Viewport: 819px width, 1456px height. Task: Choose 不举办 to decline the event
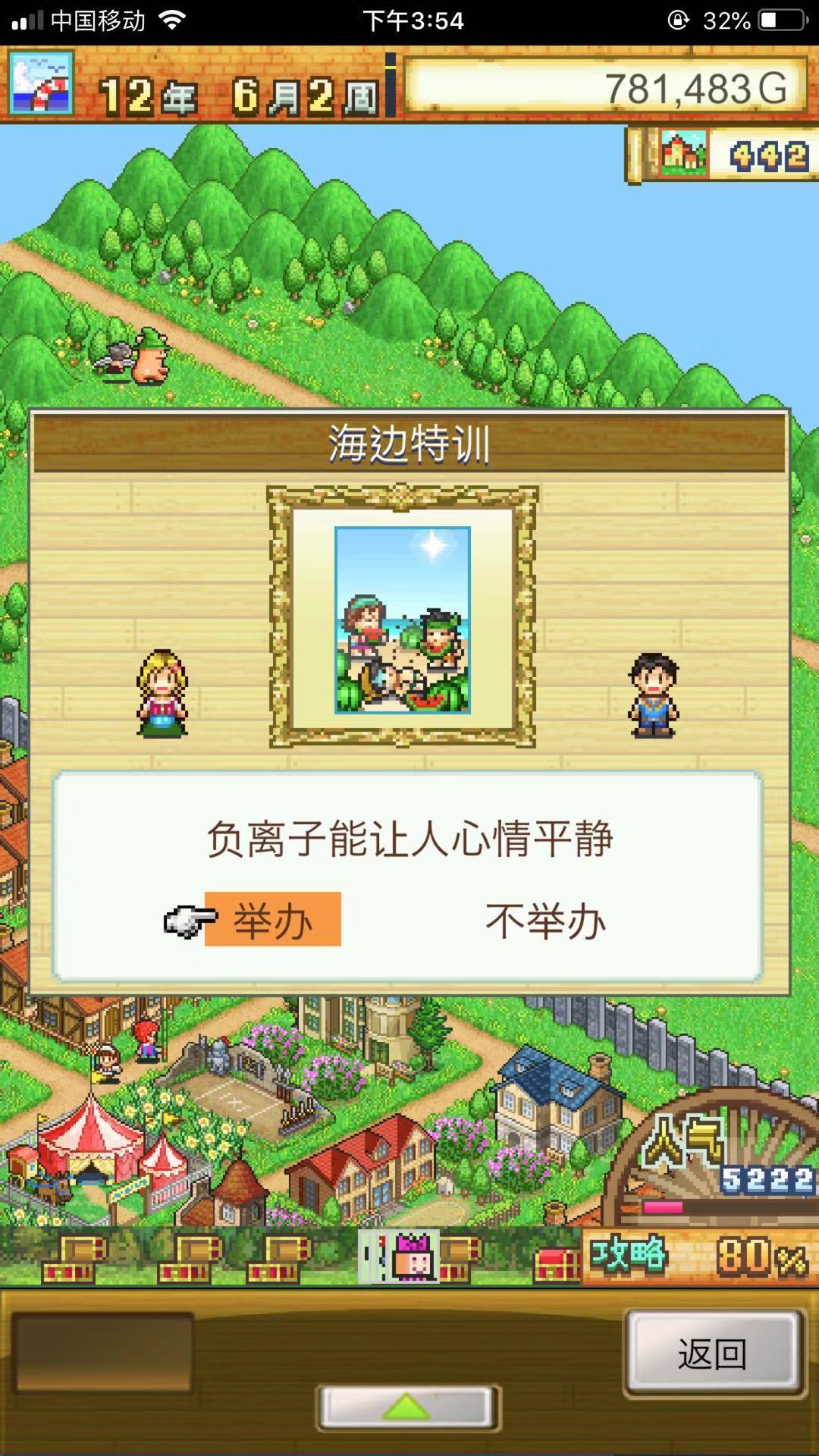[545, 921]
